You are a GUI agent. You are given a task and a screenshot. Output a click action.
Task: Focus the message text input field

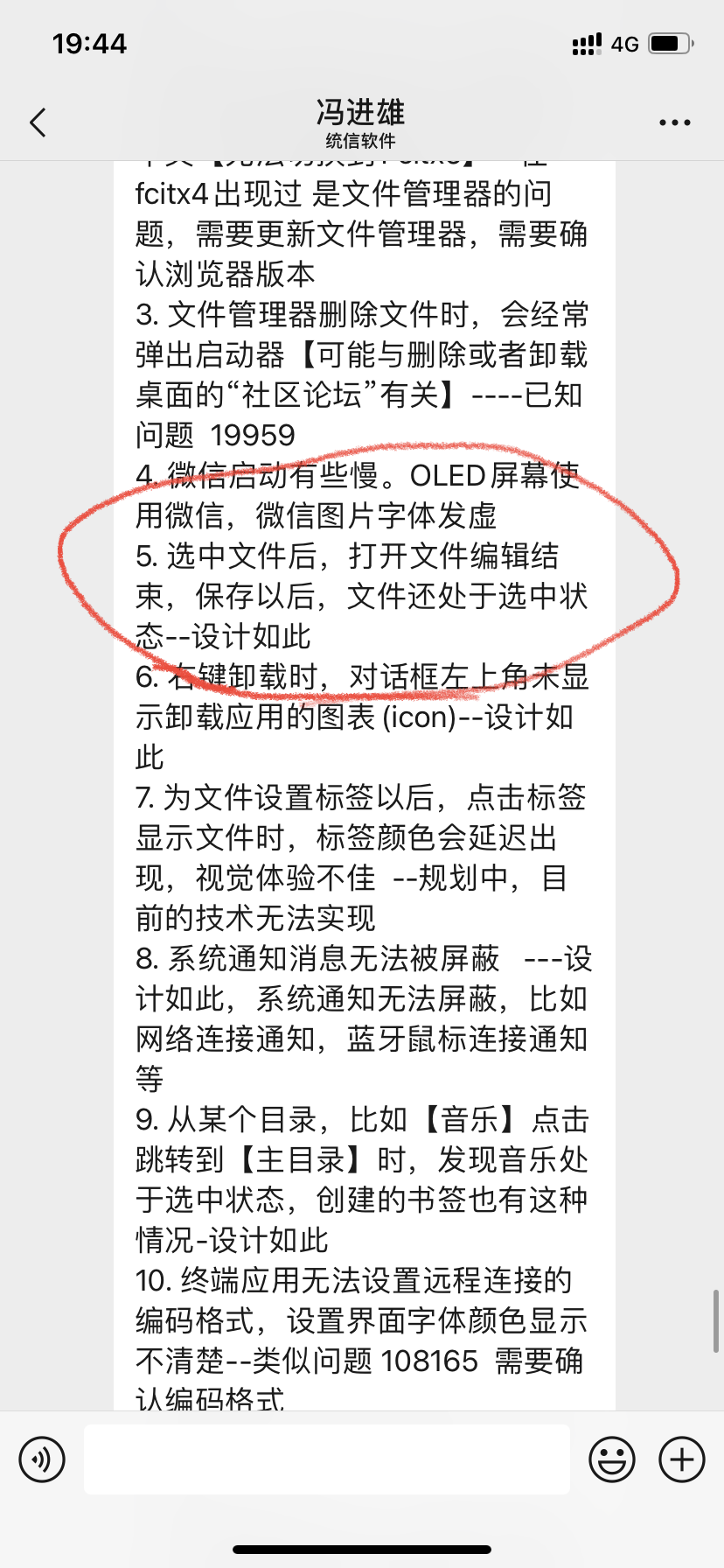[x=327, y=1459]
